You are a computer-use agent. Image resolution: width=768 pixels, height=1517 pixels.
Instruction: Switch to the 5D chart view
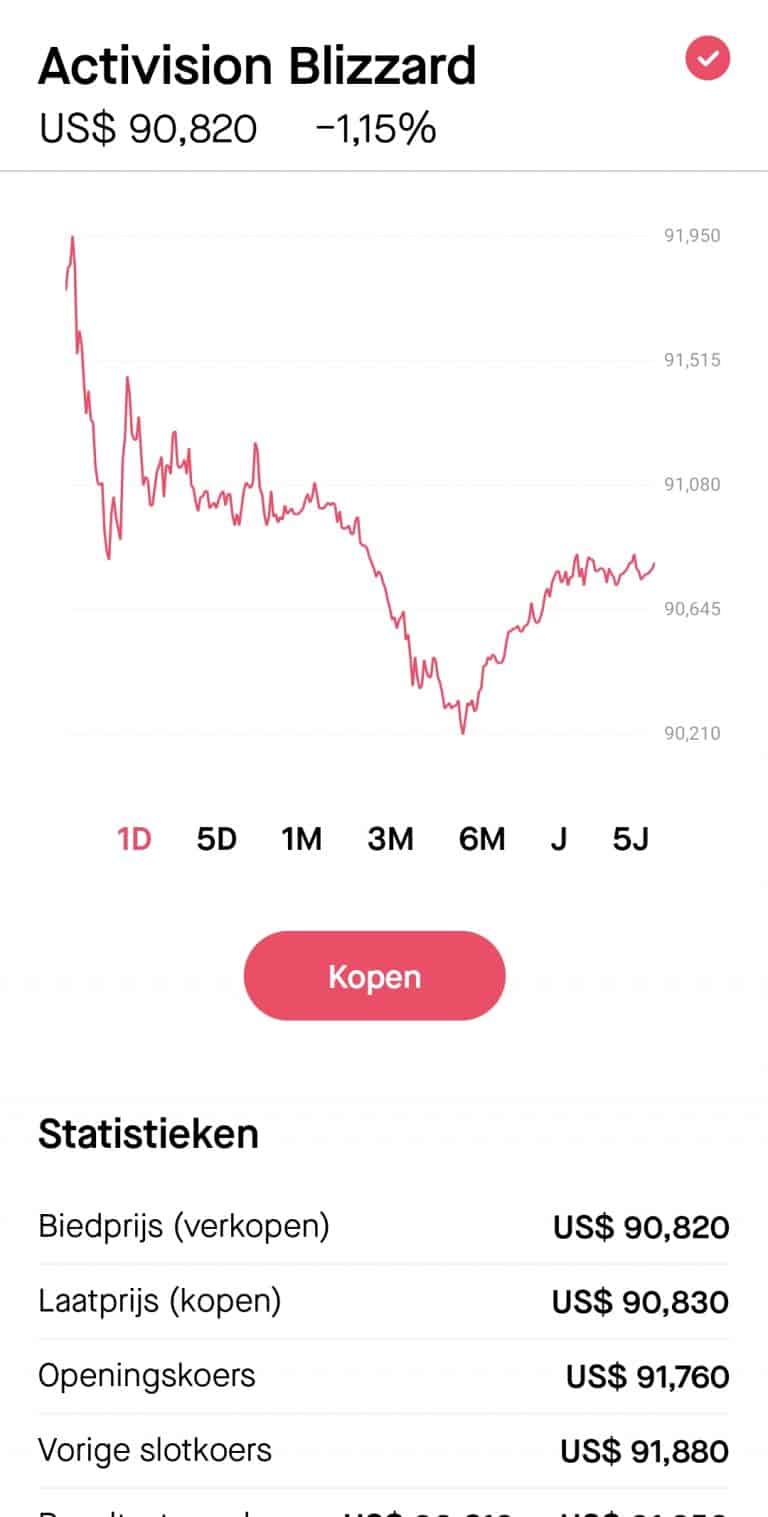coord(216,839)
